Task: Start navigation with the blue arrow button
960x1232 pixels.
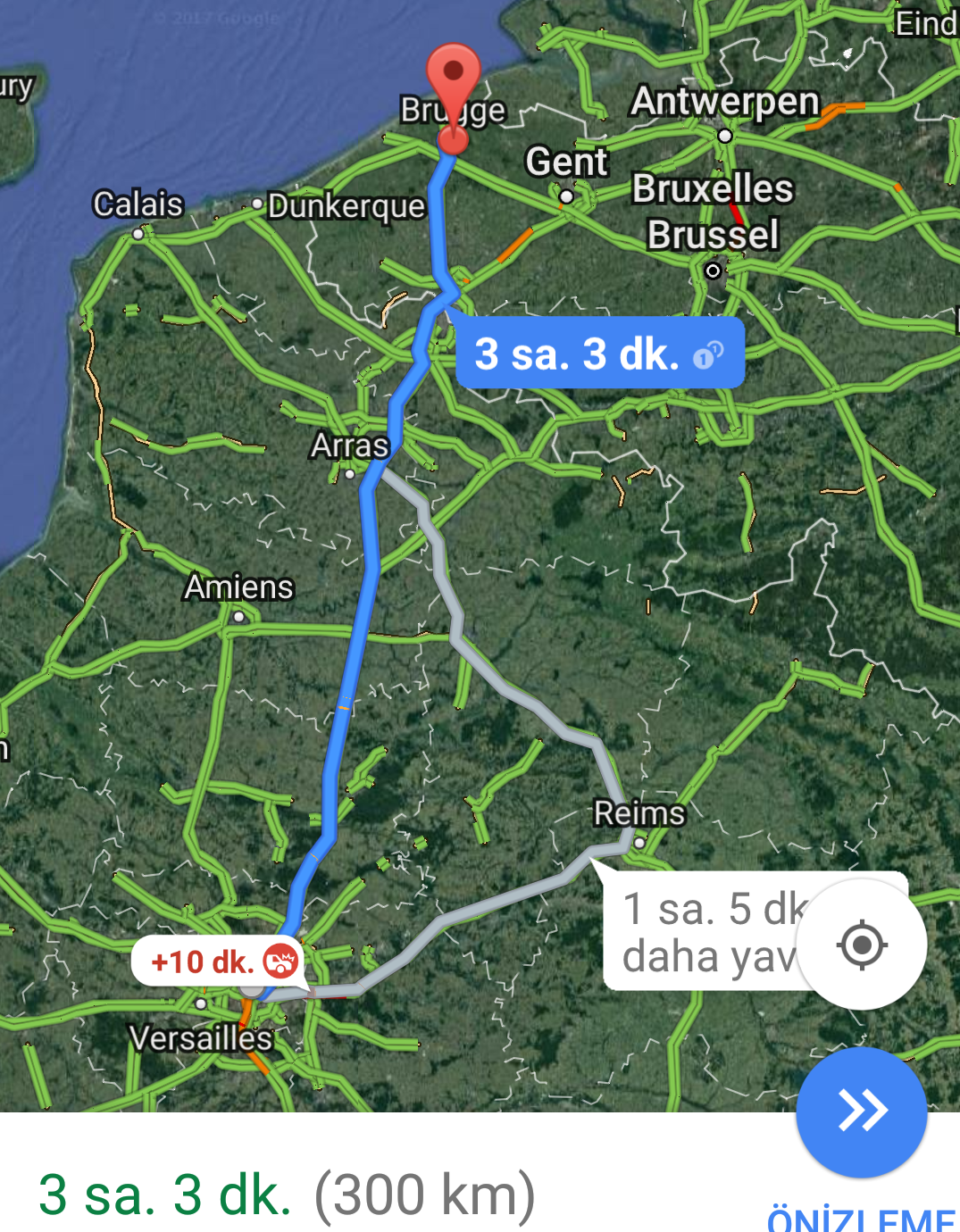Action: tap(861, 1111)
